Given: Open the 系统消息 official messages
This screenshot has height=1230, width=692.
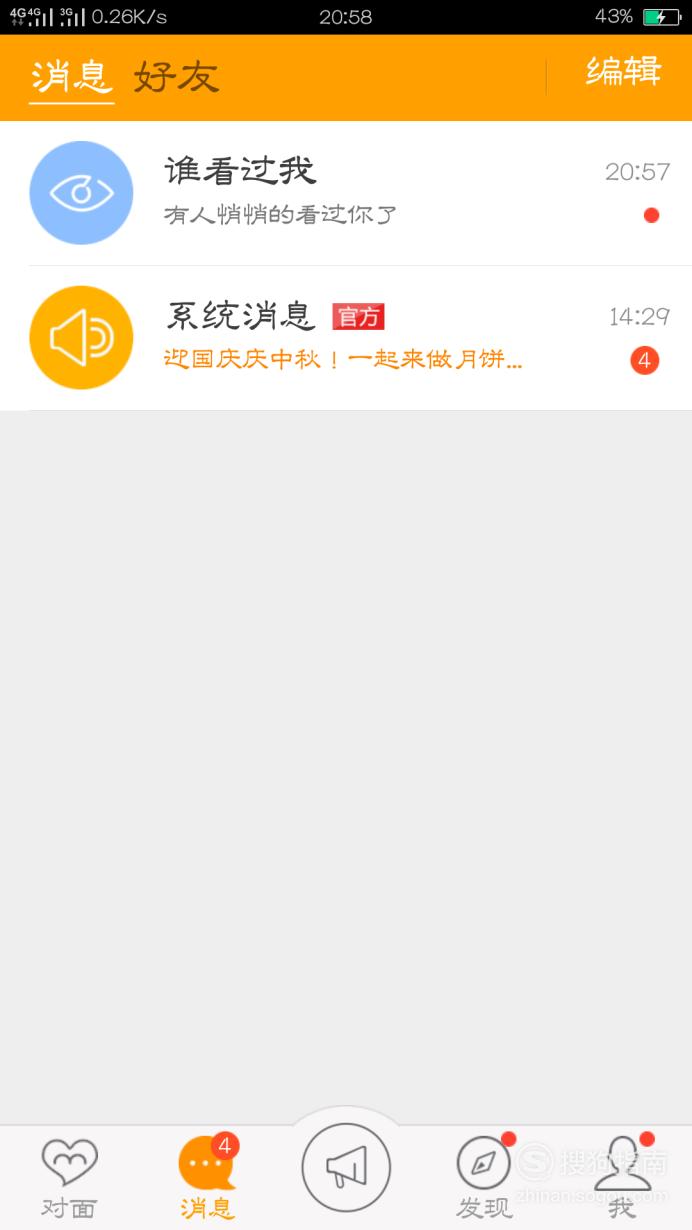Looking at the screenshot, I should 346,338.
